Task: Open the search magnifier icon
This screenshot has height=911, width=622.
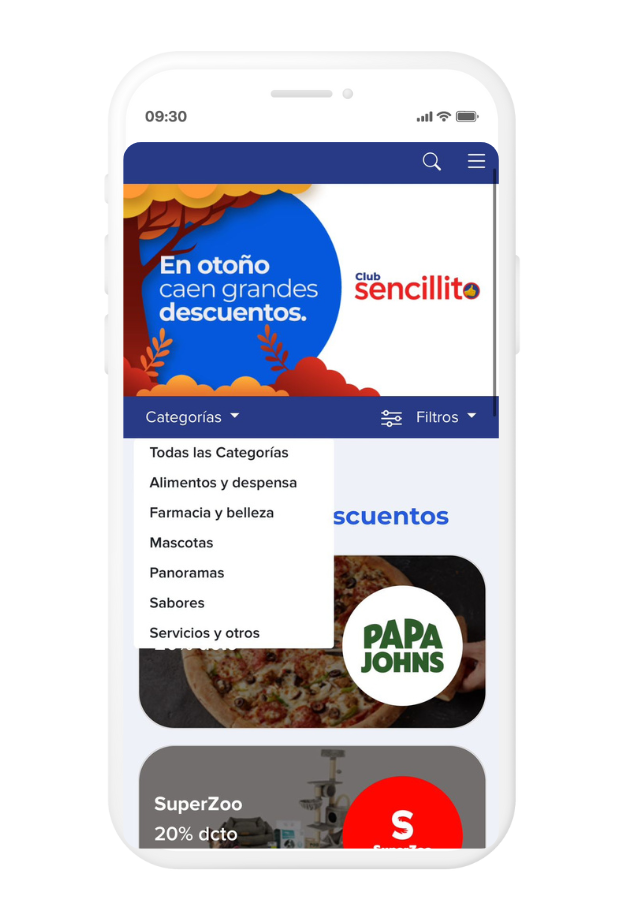Action: (x=431, y=162)
